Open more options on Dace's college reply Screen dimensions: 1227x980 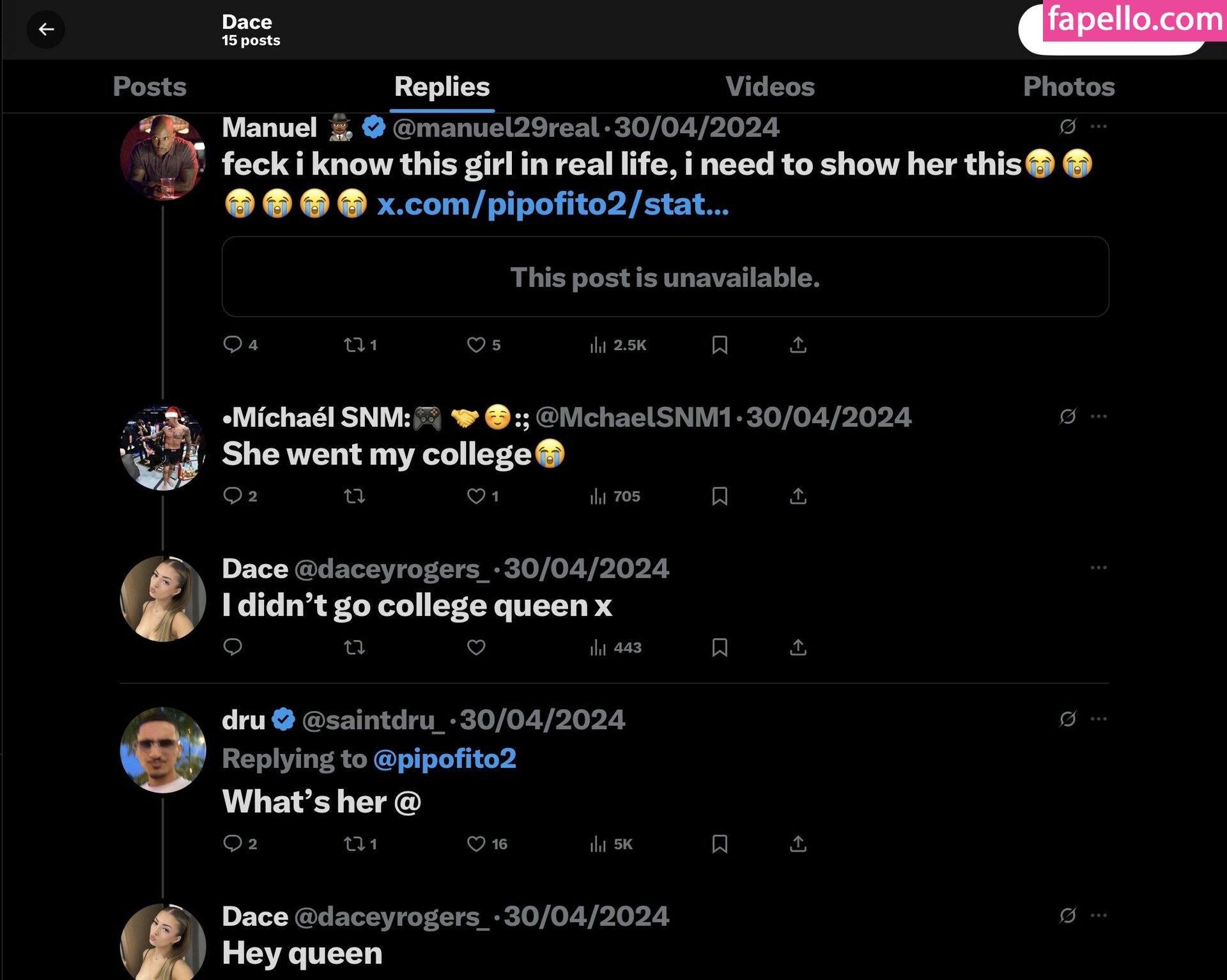click(x=1099, y=567)
